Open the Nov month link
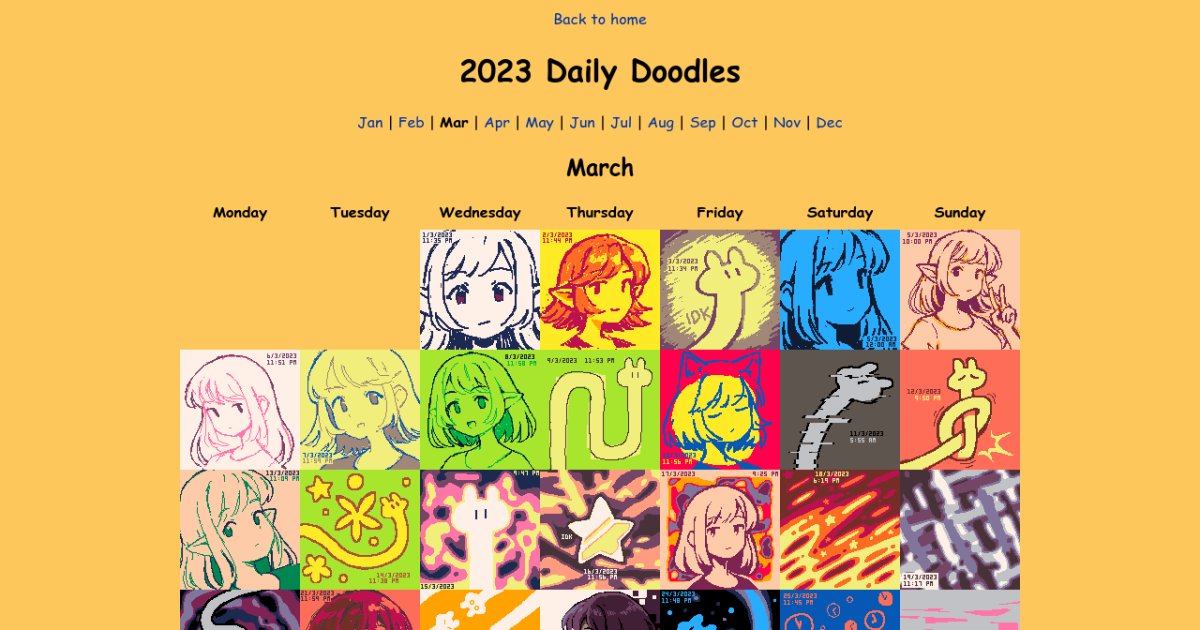Viewport: 1200px width, 630px height. coord(787,122)
